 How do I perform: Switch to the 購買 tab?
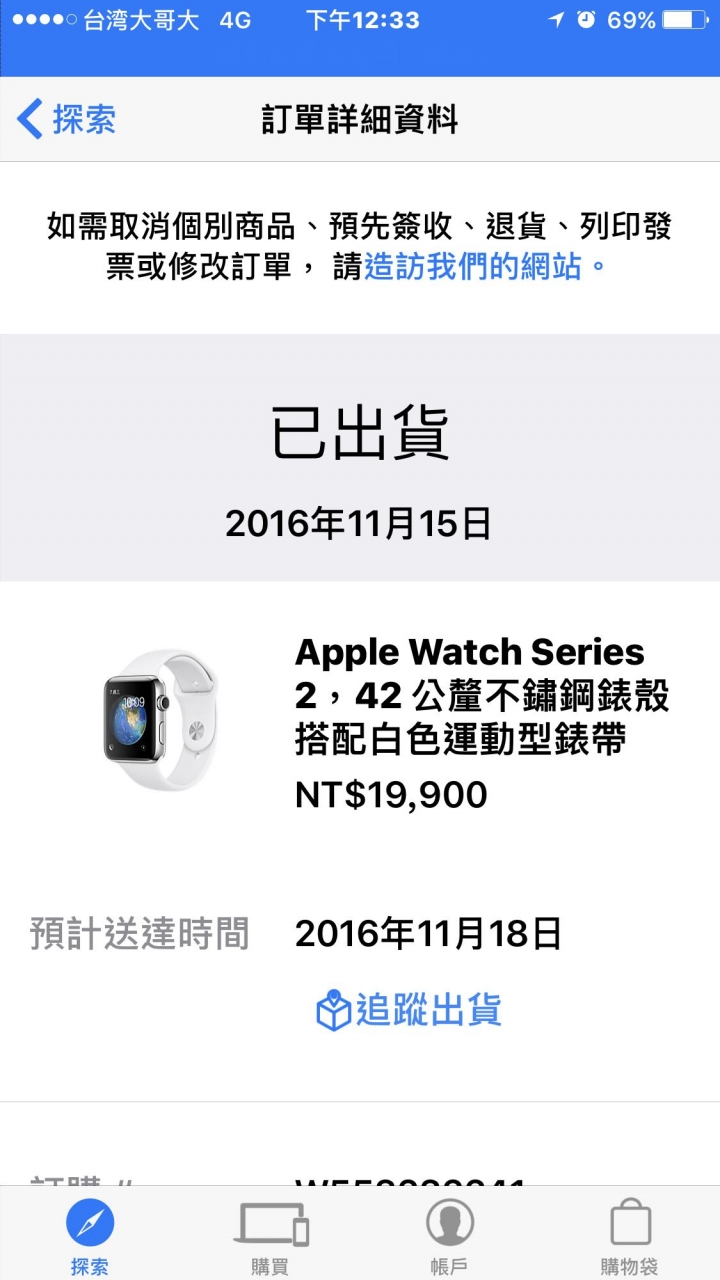270,1235
